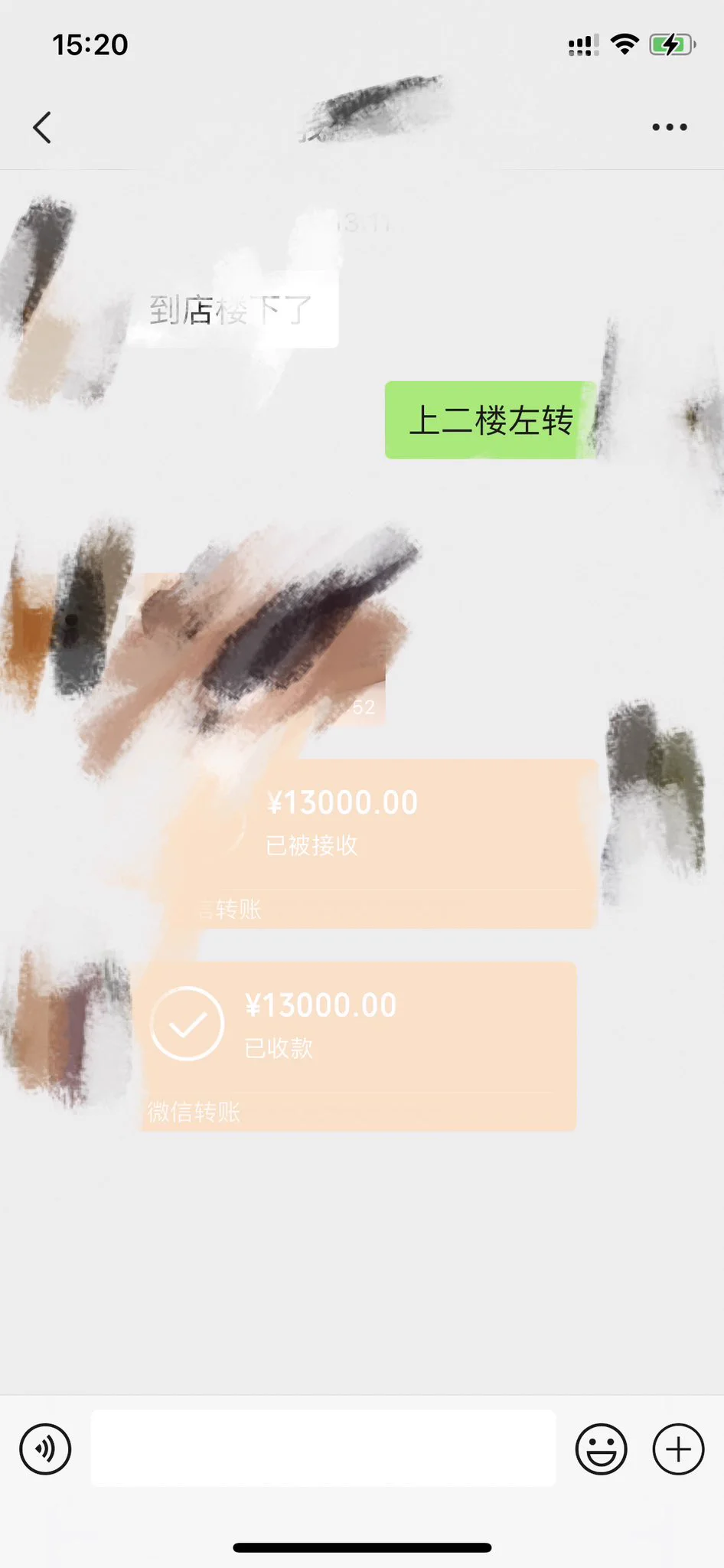Go back to the chat list
The height and width of the screenshot is (1568, 724).
pyautogui.click(x=42, y=127)
